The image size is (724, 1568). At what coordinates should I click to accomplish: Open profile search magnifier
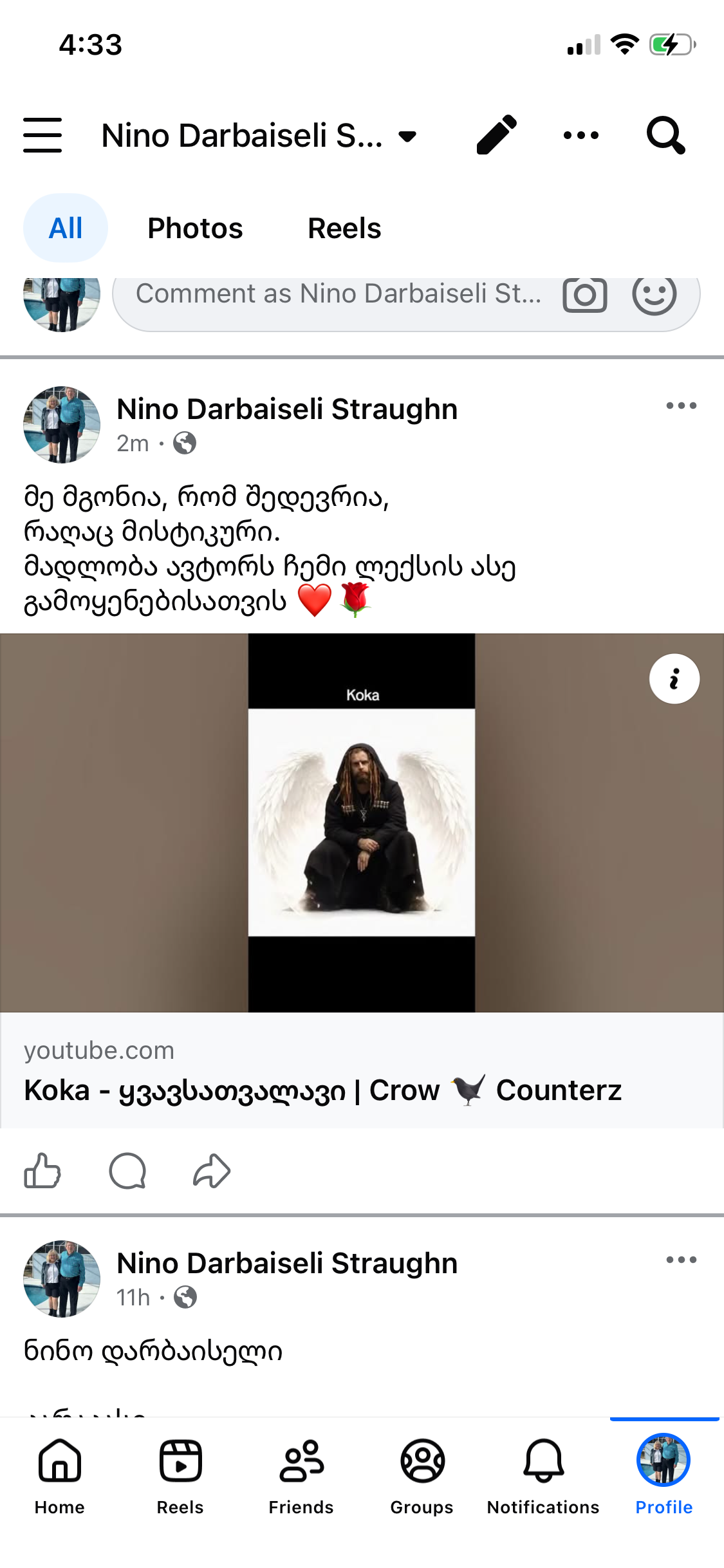tap(665, 135)
